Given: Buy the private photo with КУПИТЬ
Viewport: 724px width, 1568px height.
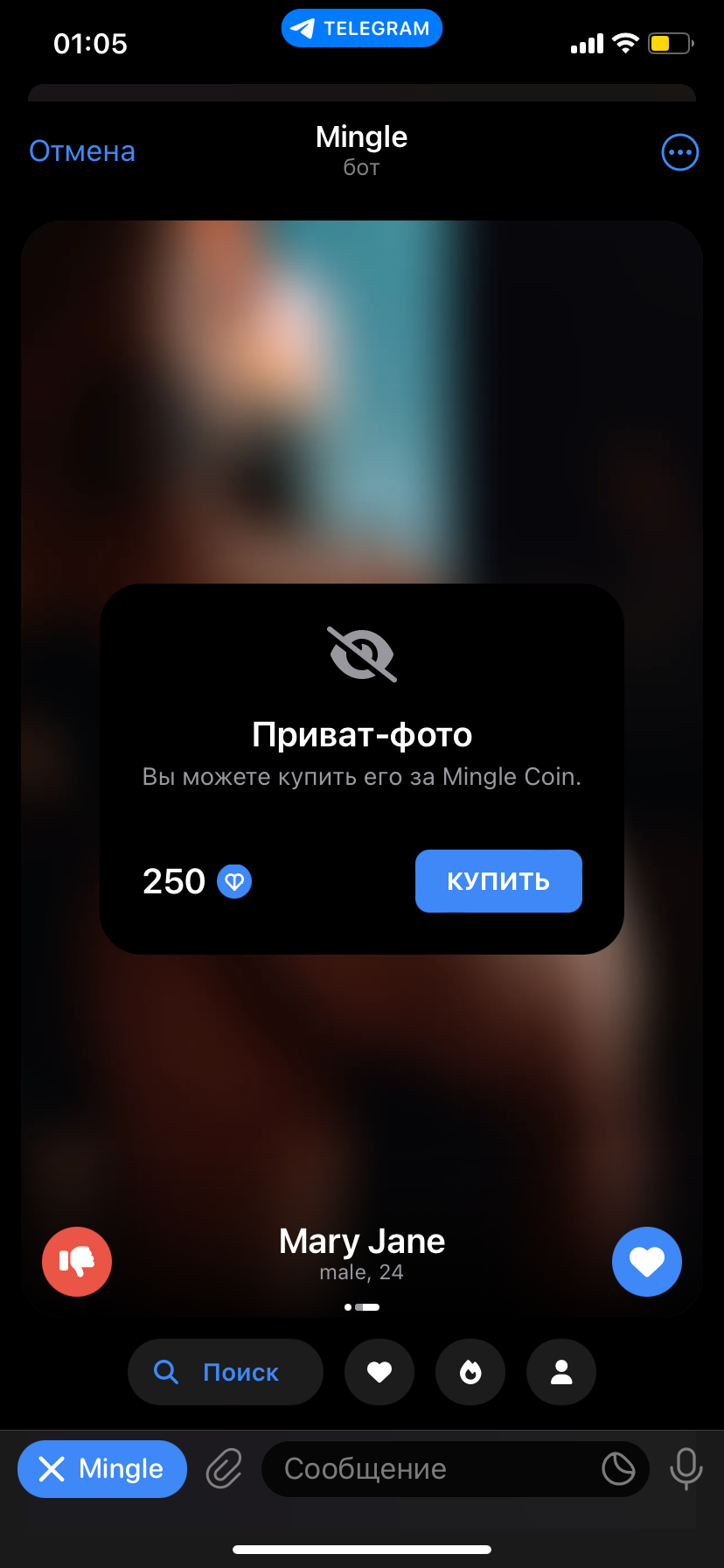Looking at the screenshot, I should [498, 881].
